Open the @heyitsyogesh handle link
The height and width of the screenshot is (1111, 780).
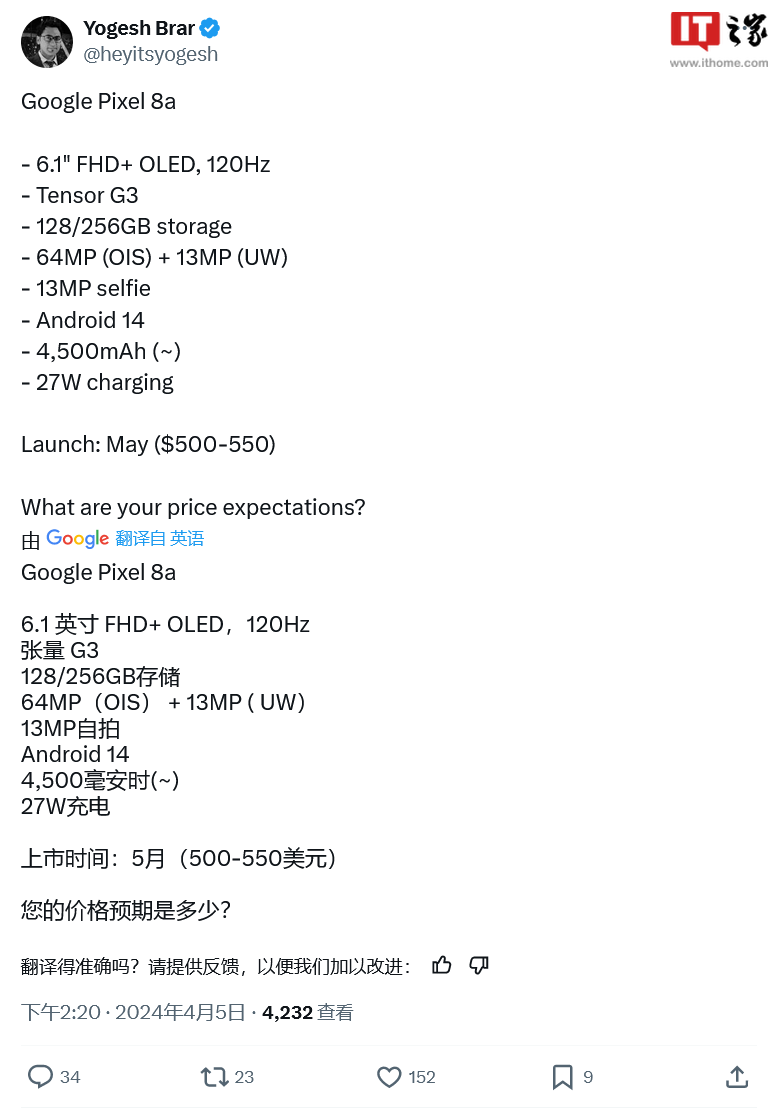pos(150,54)
